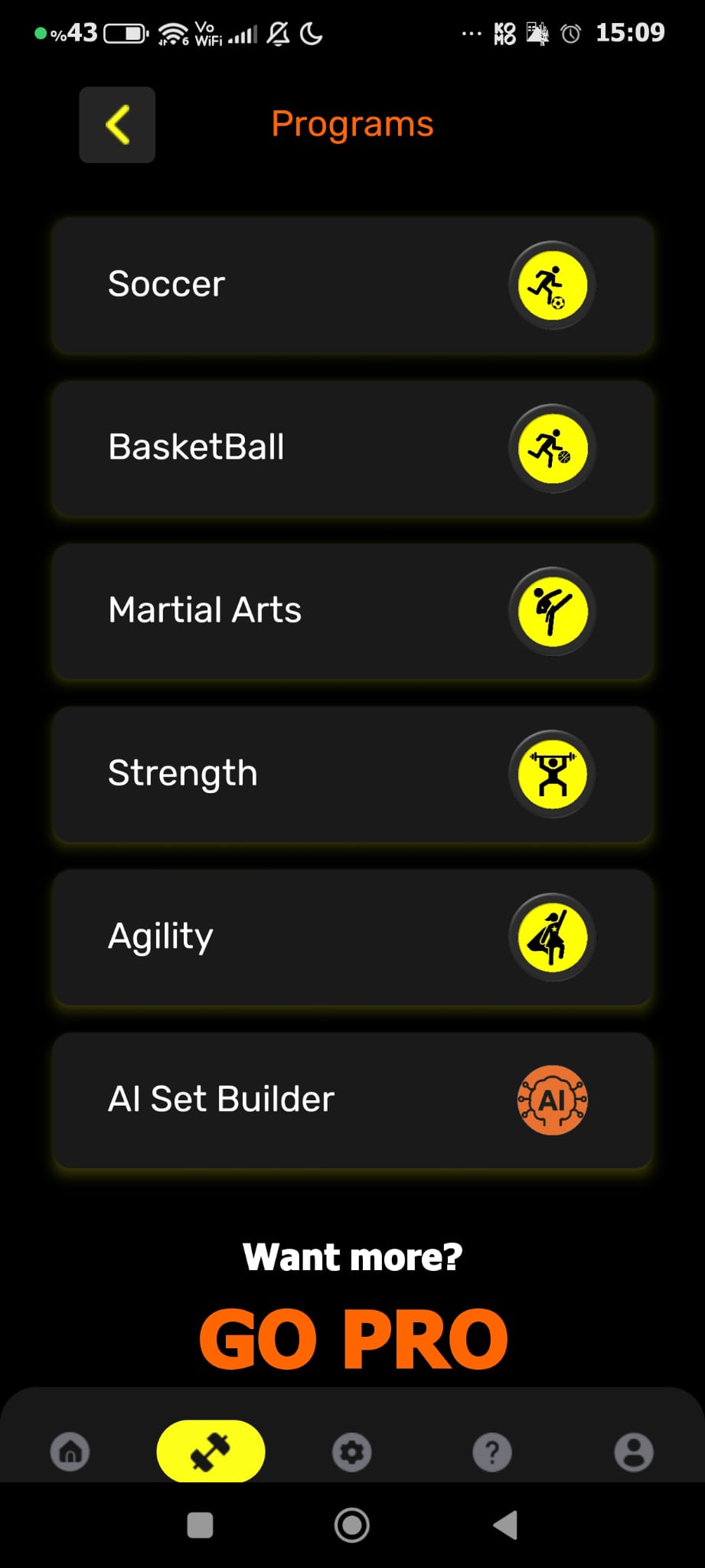Open the help question mark tab

tap(492, 1452)
